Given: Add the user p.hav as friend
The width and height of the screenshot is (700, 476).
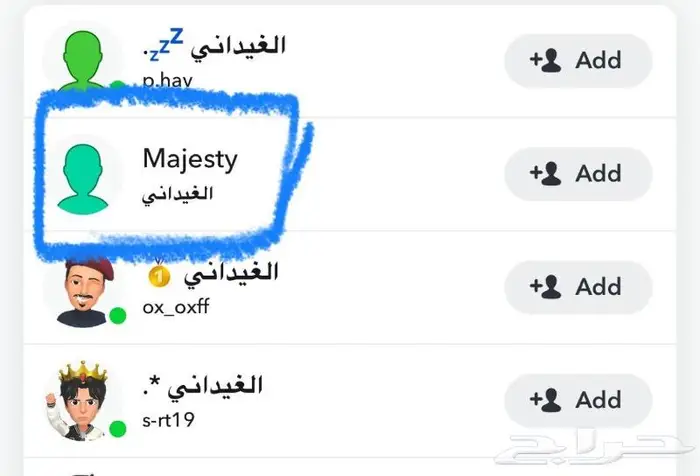Looking at the screenshot, I should [577, 61].
